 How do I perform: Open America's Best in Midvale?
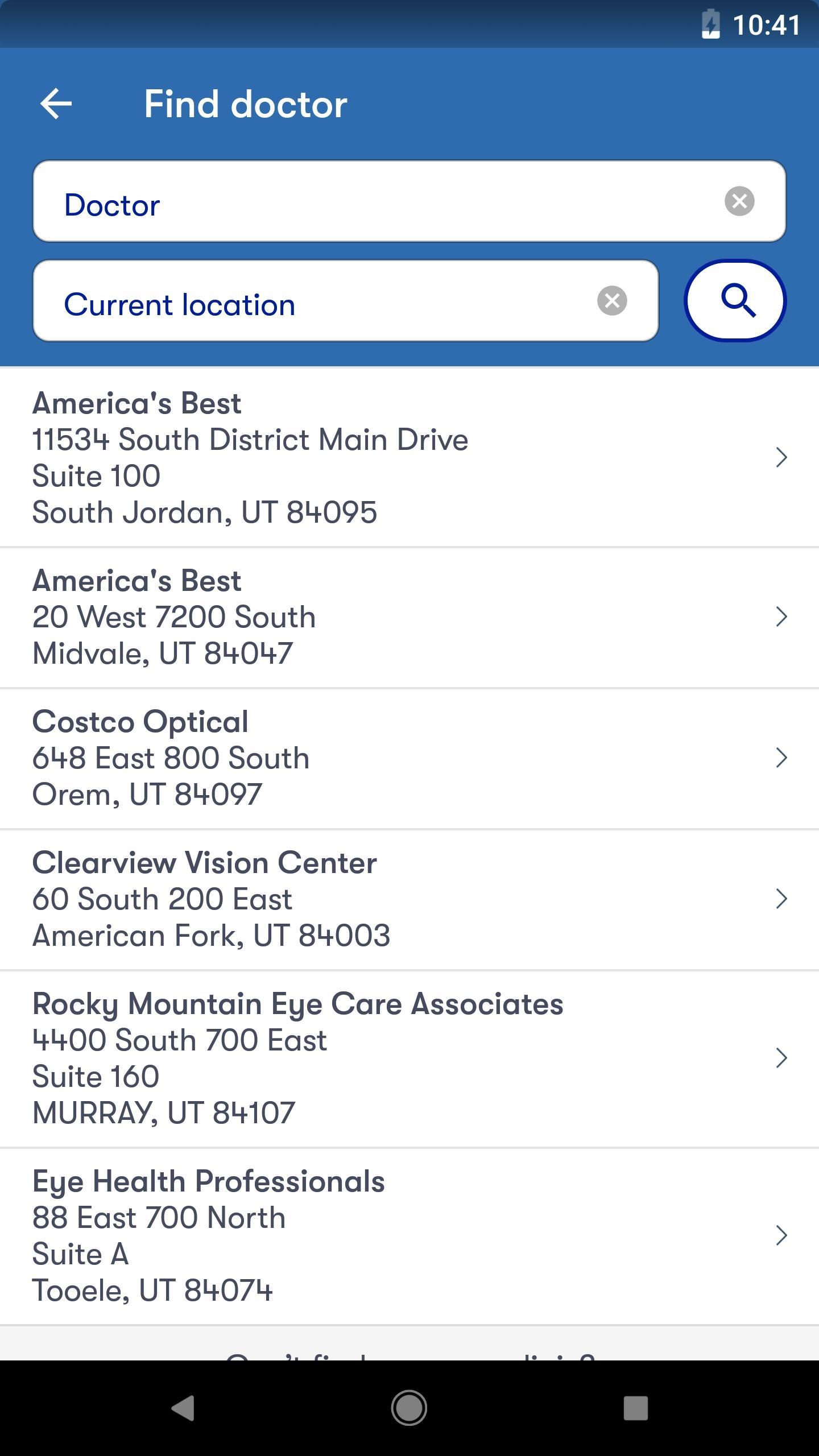[409, 618]
